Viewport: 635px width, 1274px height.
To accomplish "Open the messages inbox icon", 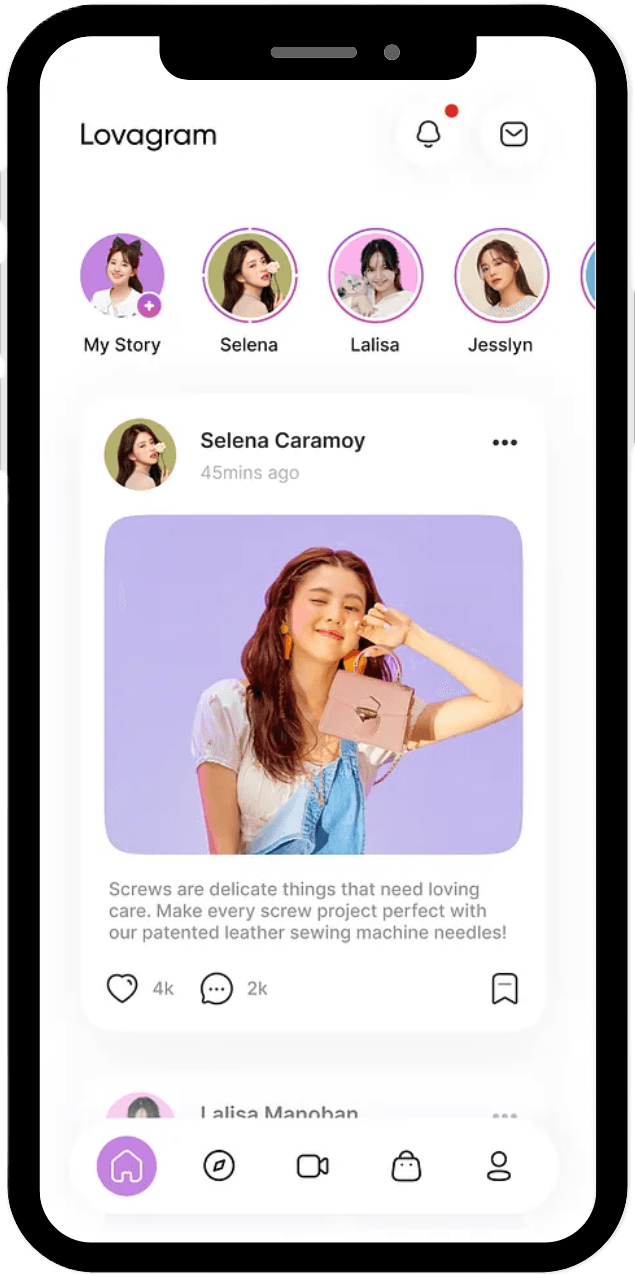I will pos(514,134).
